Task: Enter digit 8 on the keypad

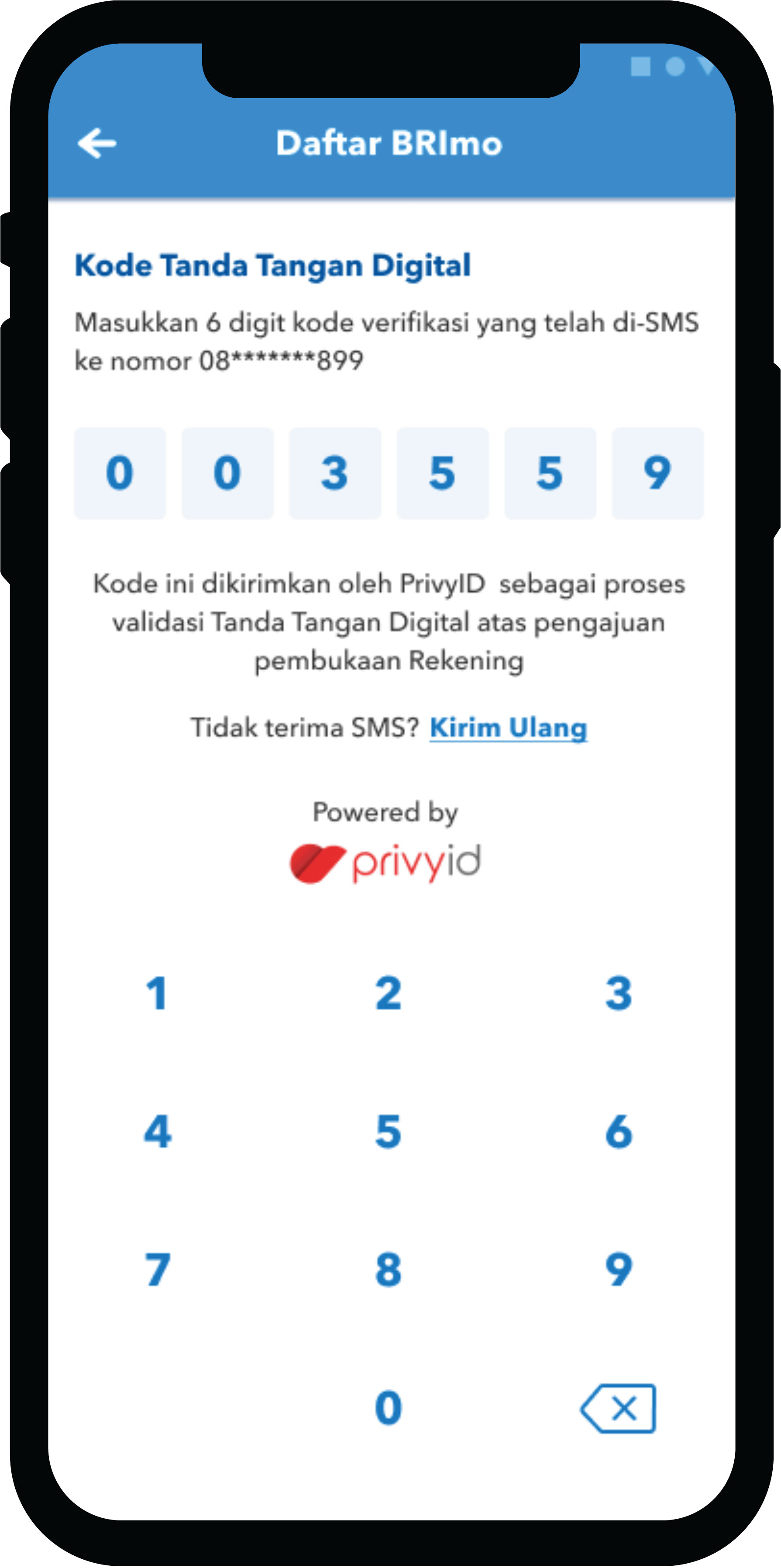Action: (x=389, y=1270)
